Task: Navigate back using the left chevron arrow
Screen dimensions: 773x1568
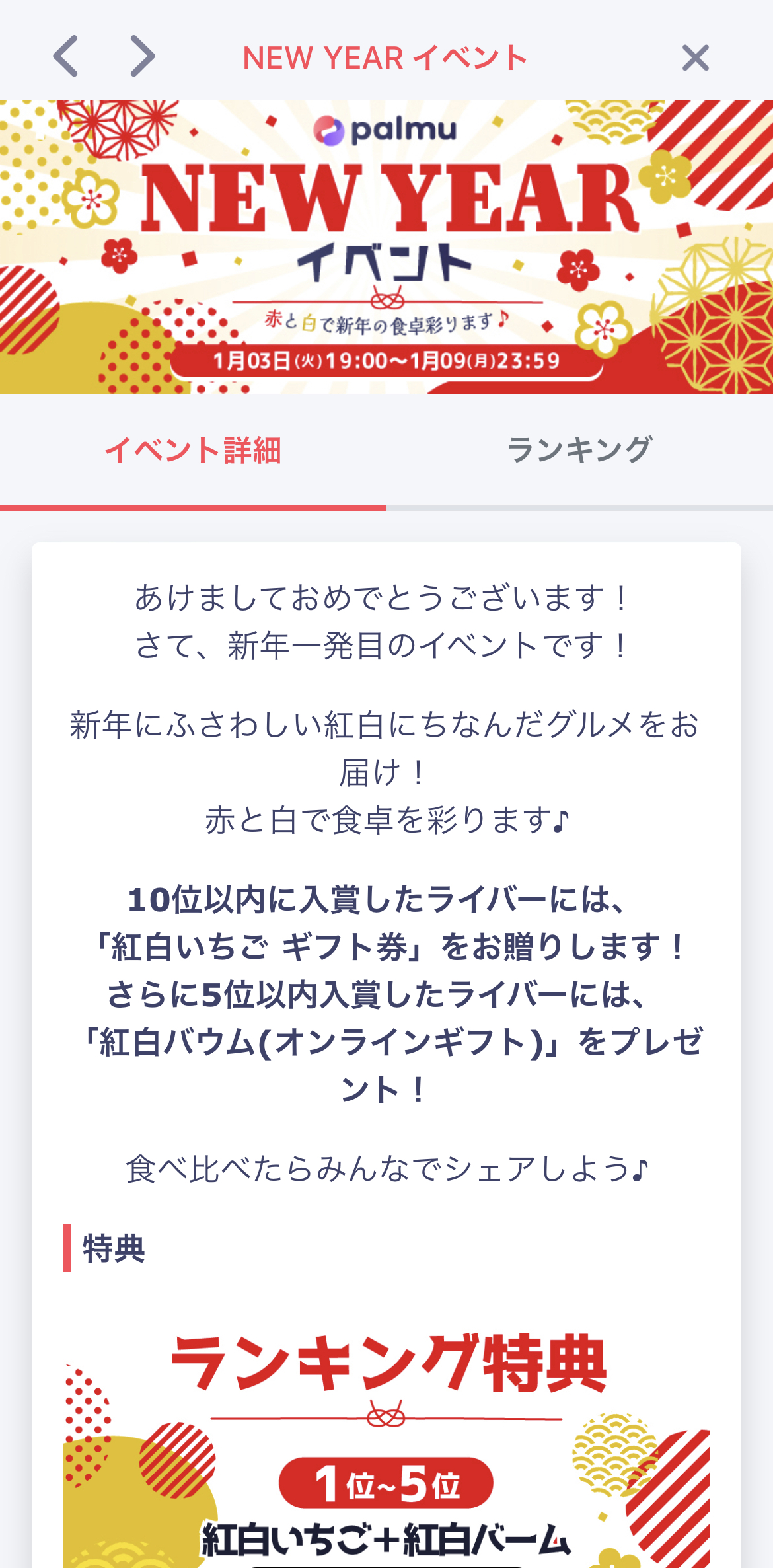Action: (65, 57)
